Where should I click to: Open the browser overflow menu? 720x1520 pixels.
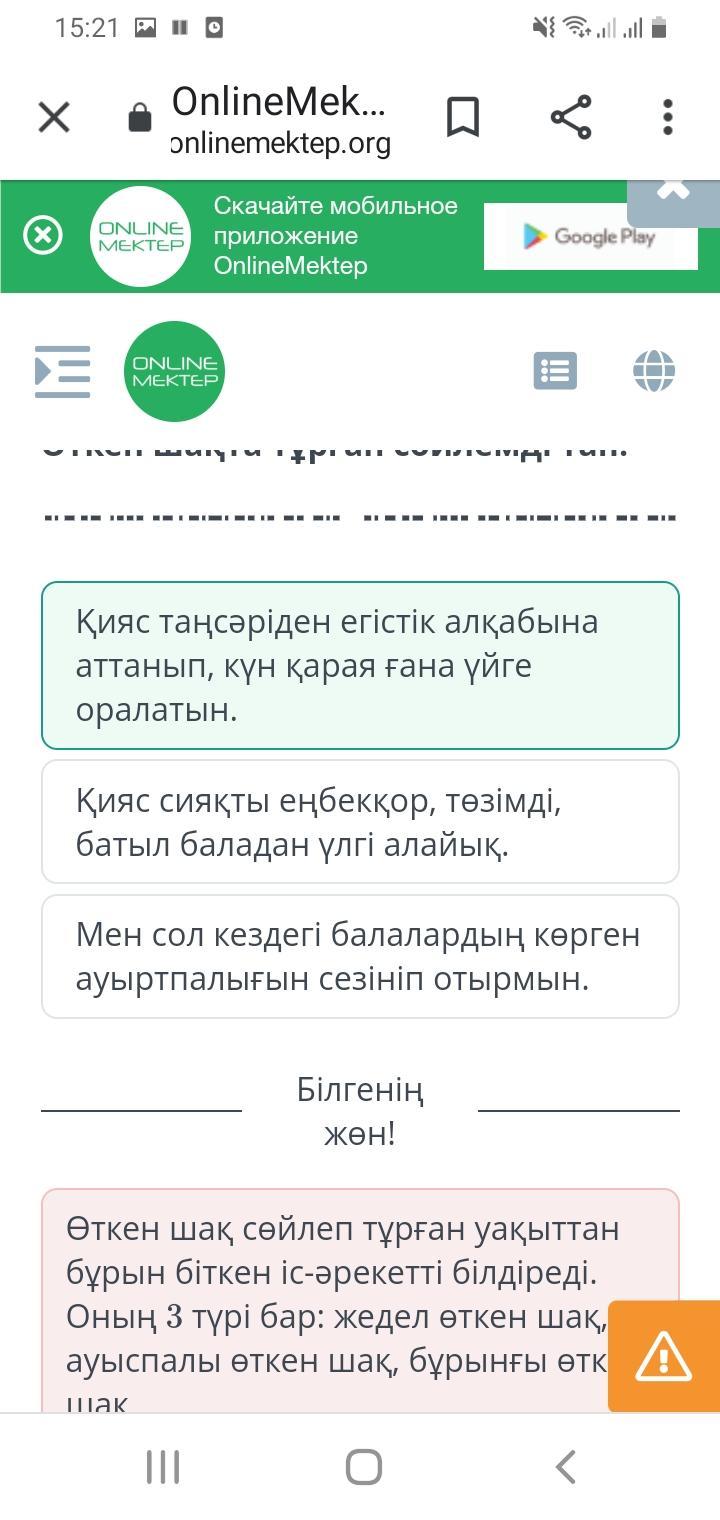667,118
